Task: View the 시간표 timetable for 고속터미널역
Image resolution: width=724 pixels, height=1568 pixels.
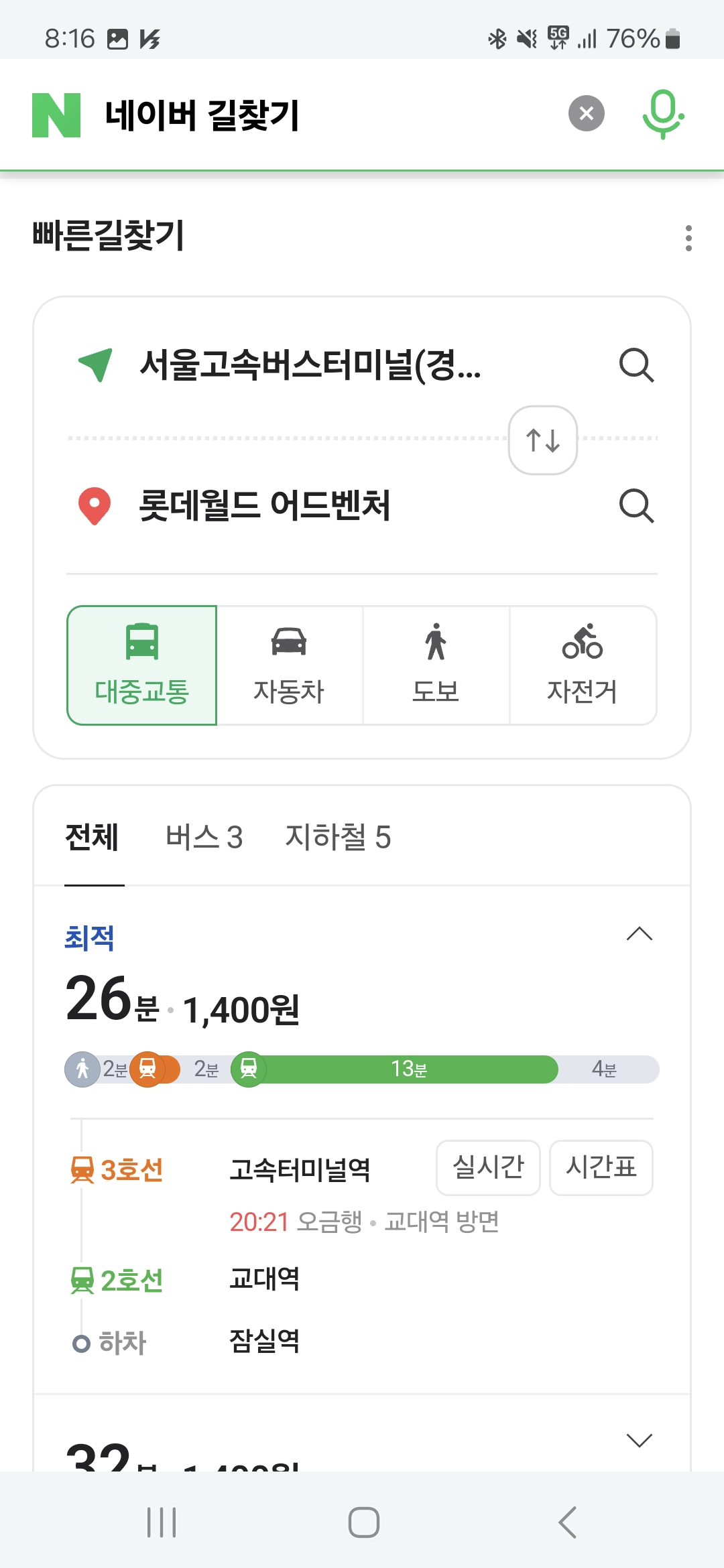Action: [x=601, y=1167]
